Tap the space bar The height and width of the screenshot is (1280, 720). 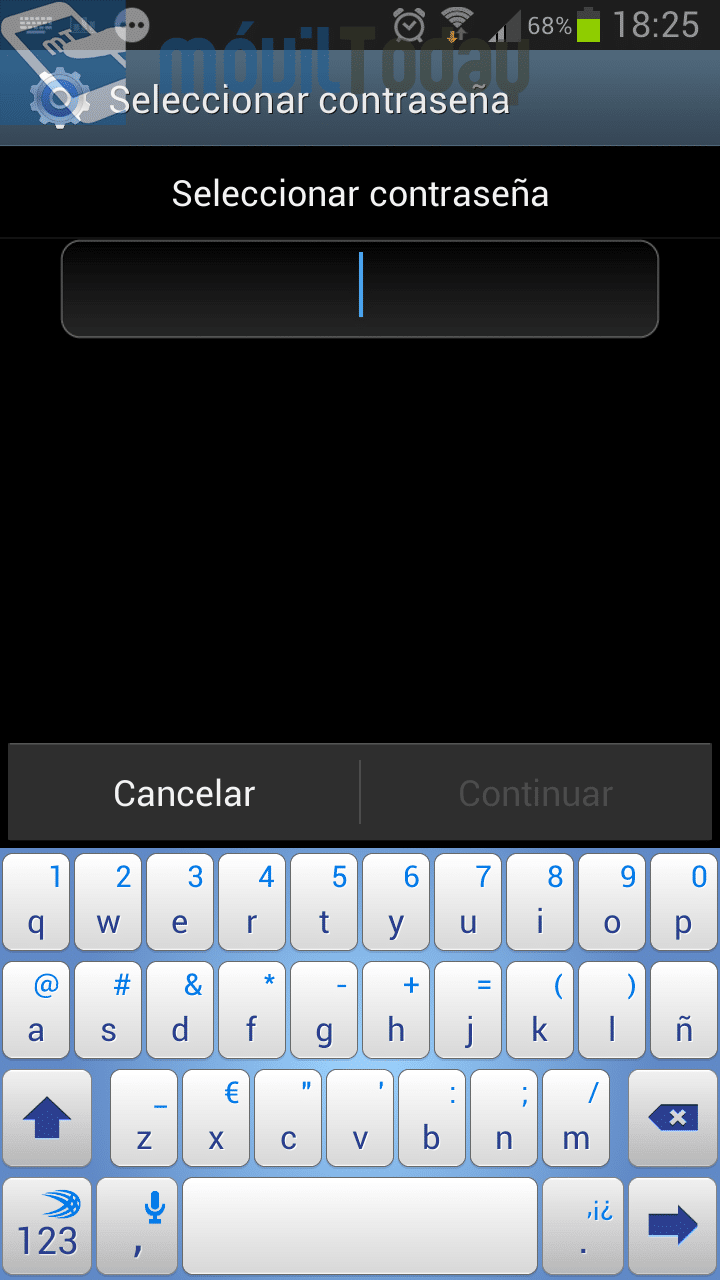pos(360,1226)
